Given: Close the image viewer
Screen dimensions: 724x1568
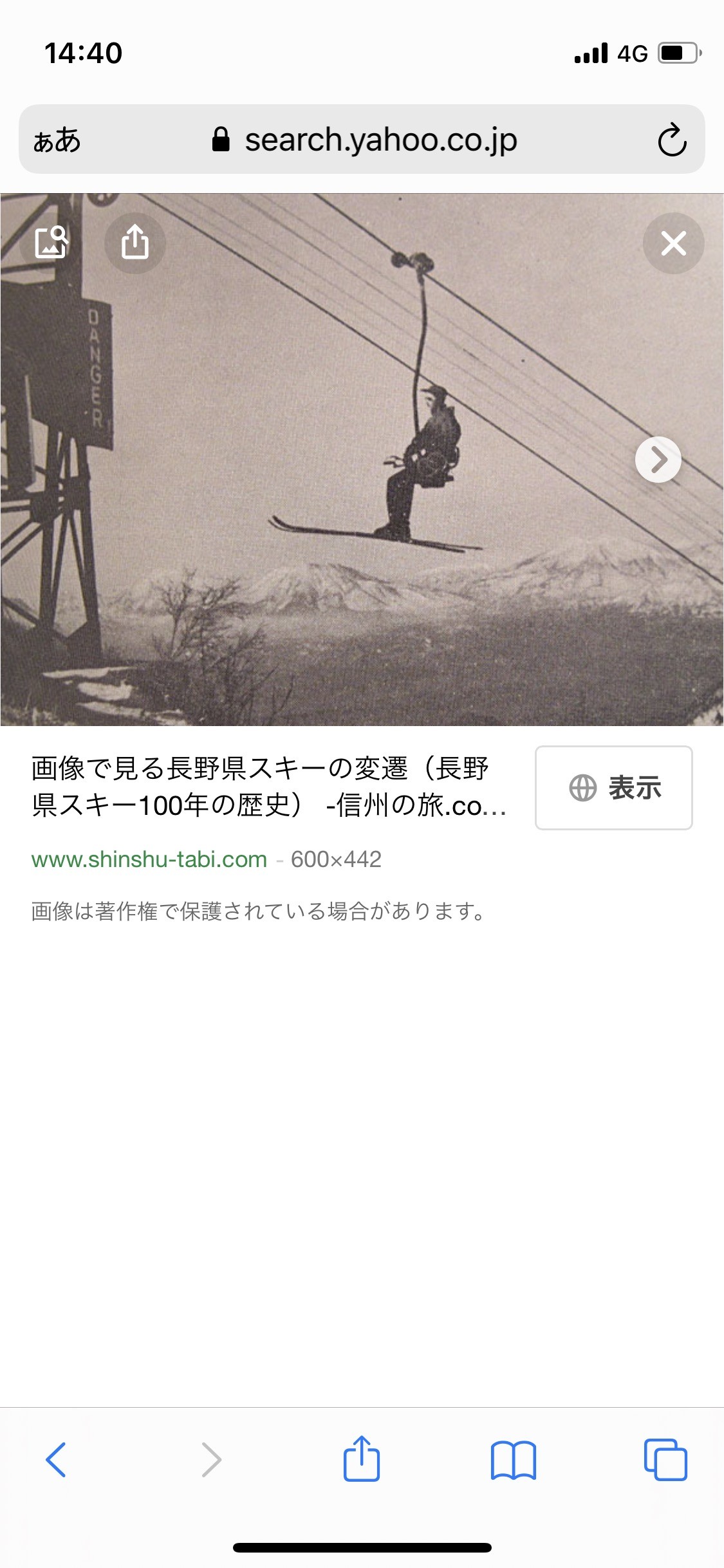Looking at the screenshot, I should [x=673, y=243].
